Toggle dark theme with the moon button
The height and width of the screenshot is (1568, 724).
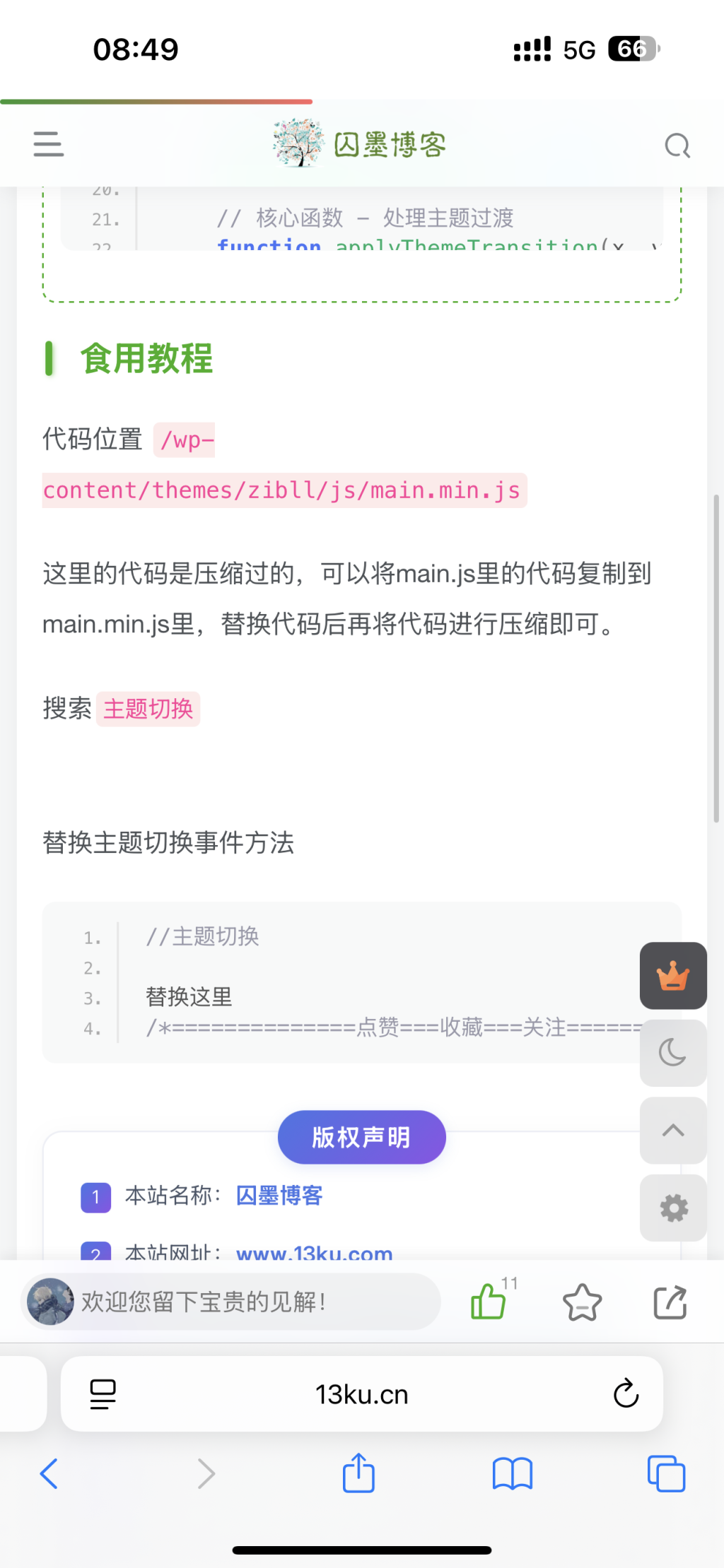(672, 1054)
